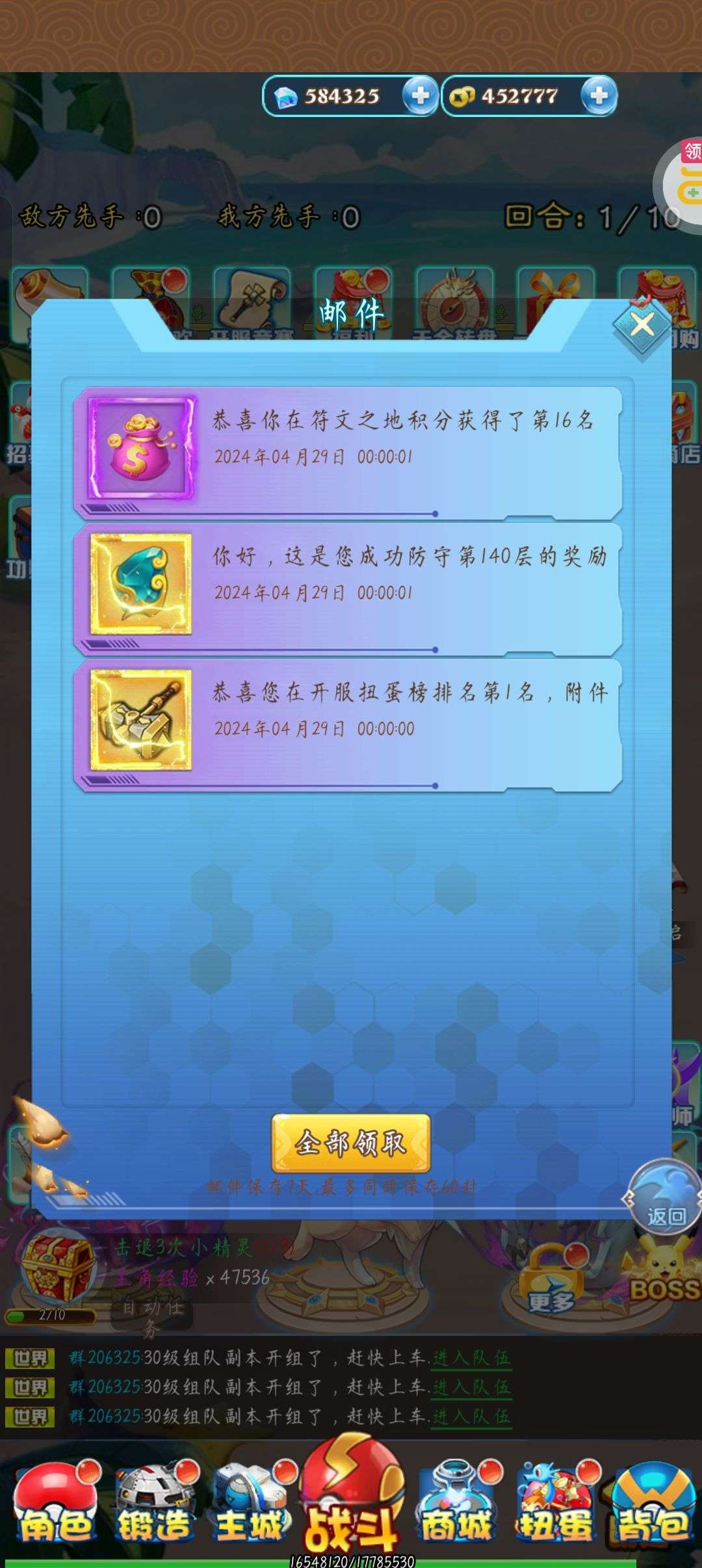
Task: Open the treasure chest reward 2/10
Action: (x=57, y=1268)
